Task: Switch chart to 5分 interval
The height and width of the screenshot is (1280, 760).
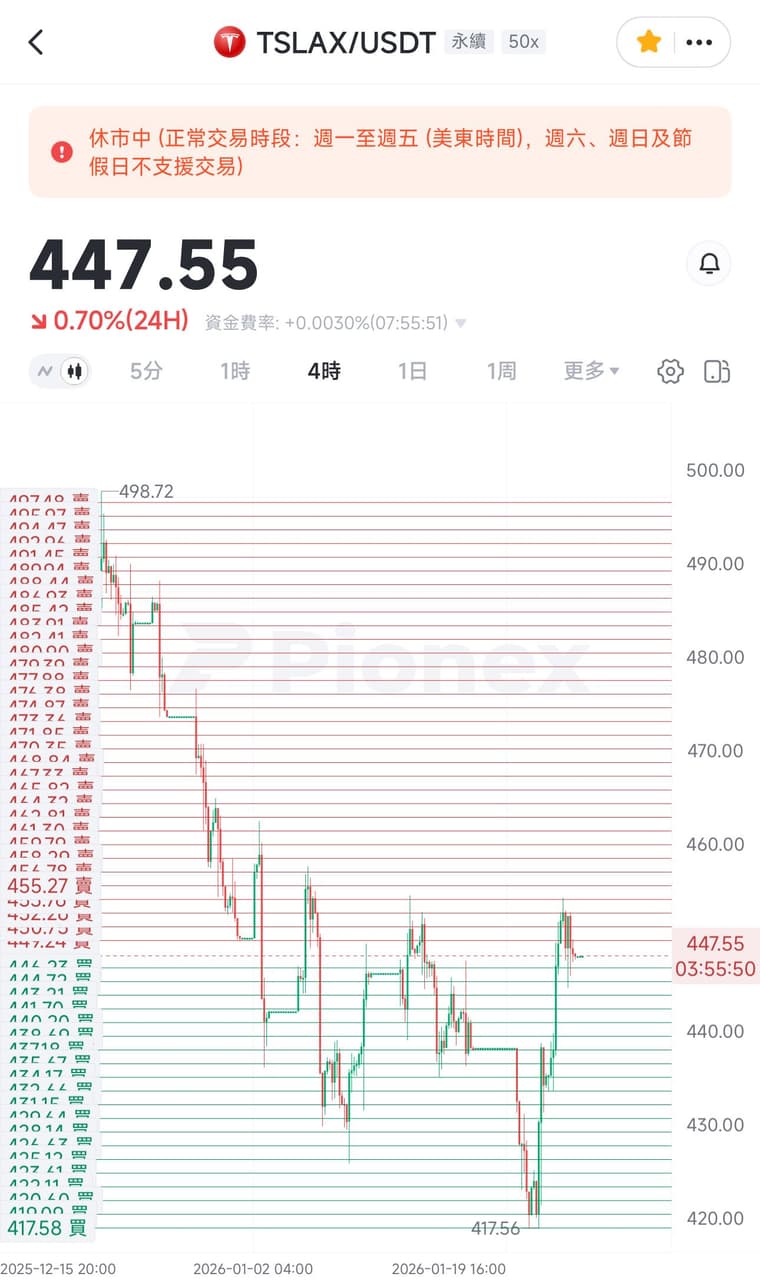Action: click(146, 371)
